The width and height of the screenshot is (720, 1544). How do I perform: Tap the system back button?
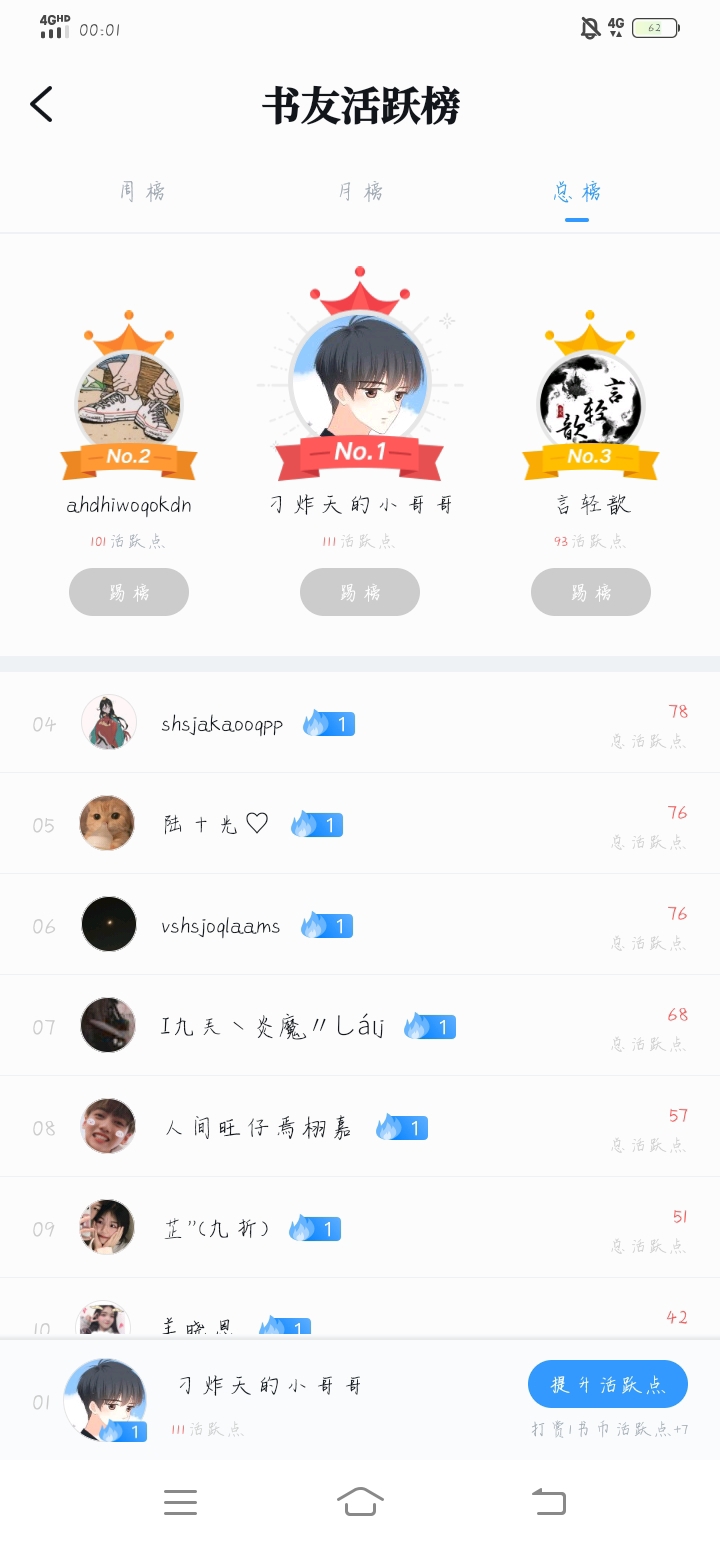[548, 1501]
